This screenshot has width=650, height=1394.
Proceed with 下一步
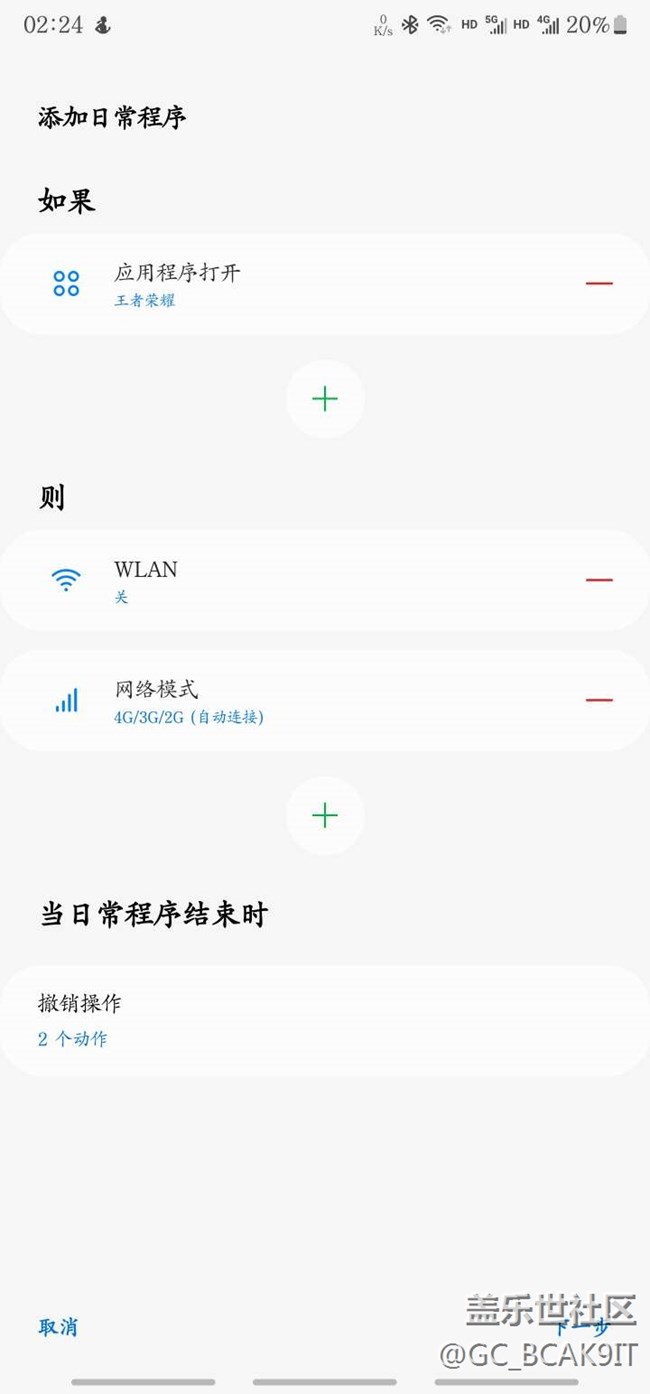coord(582,1327)
